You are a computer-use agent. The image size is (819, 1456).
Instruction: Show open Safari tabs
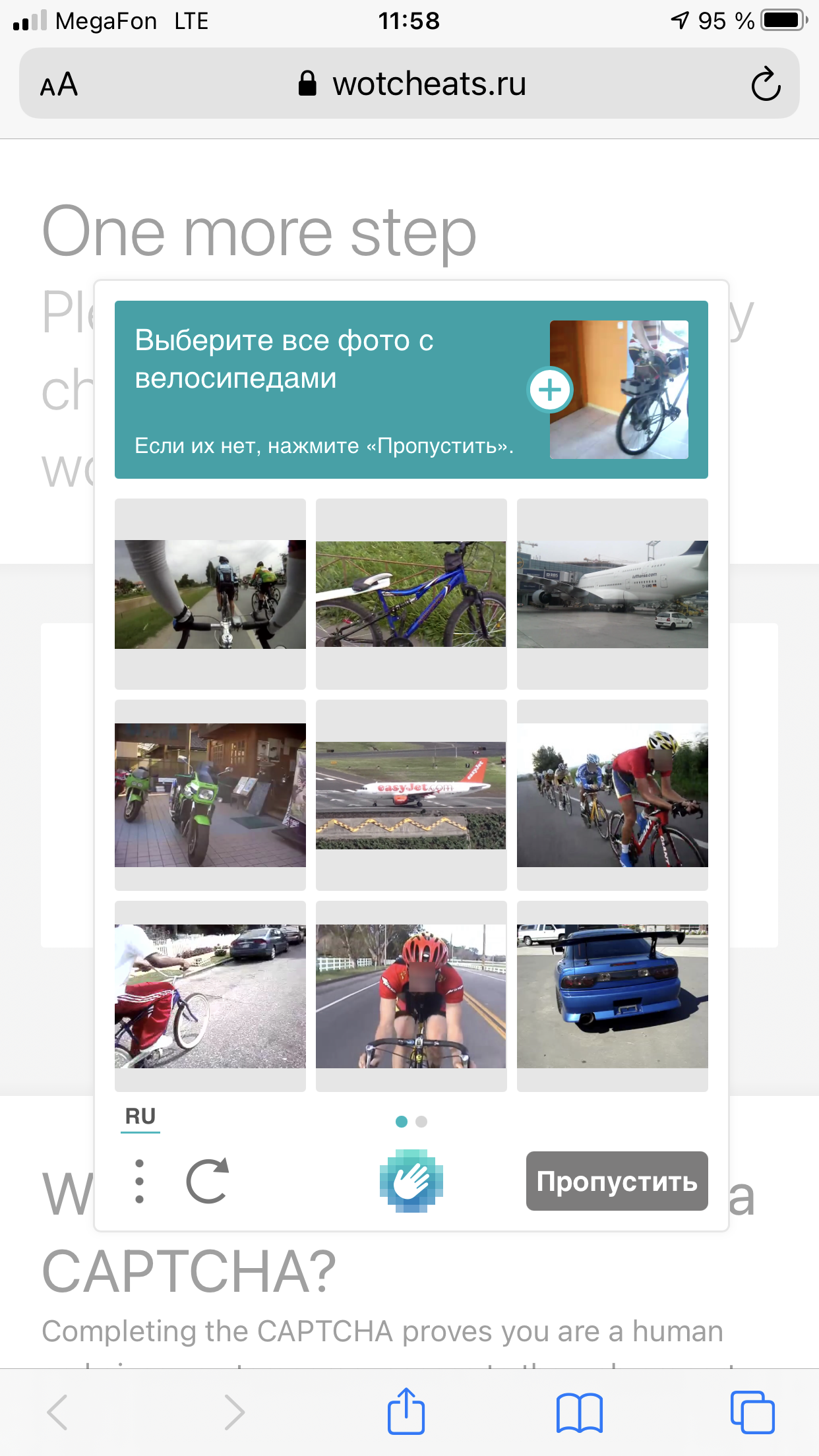pyautogui.click(x=752, y=1412)
